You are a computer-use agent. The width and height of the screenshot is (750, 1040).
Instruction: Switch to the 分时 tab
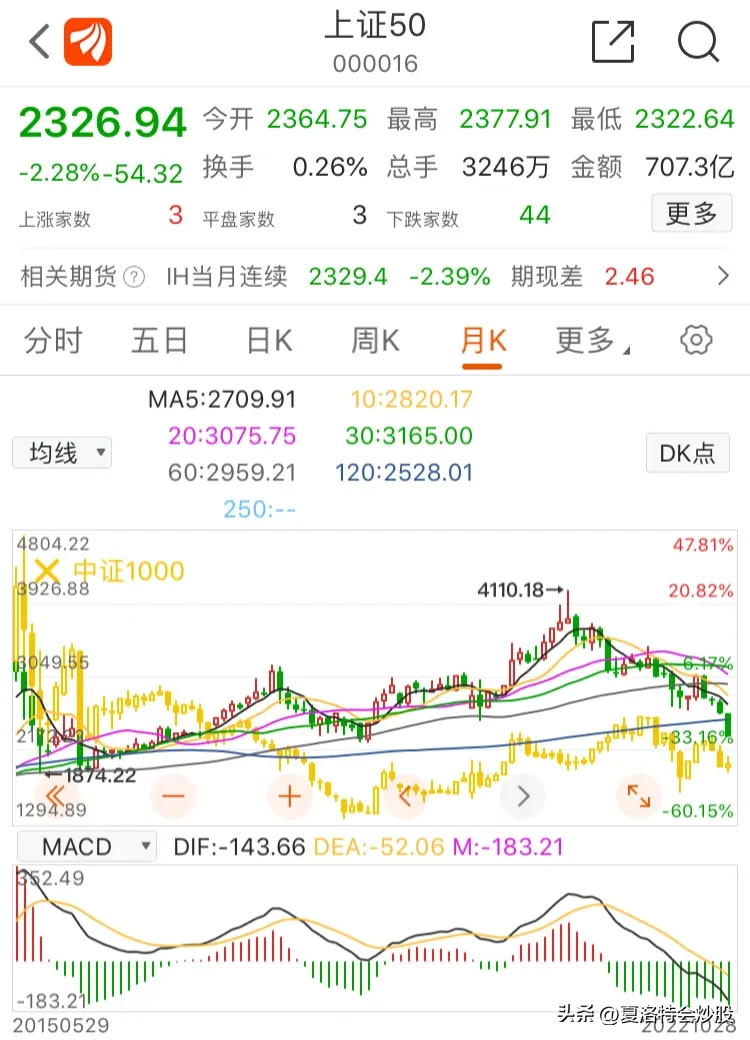[53, 341]
